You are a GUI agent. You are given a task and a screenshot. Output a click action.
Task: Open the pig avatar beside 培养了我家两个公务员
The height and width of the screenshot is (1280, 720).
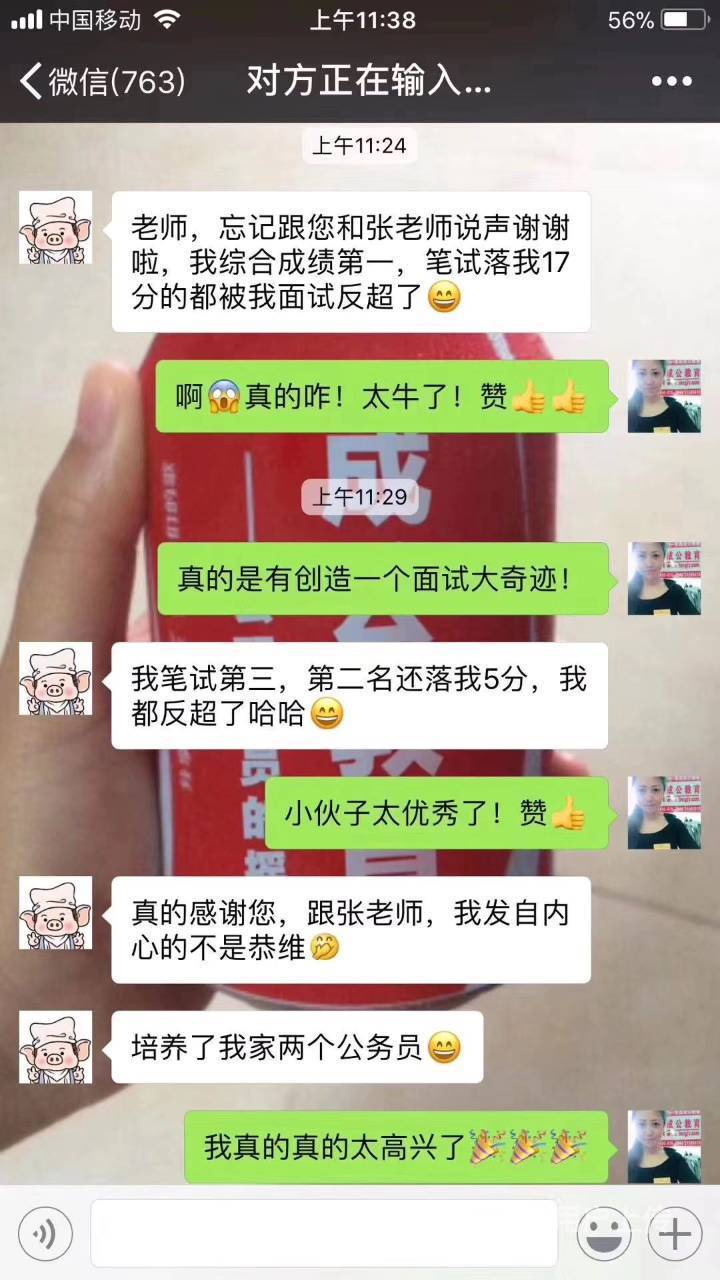point(55,1047)
